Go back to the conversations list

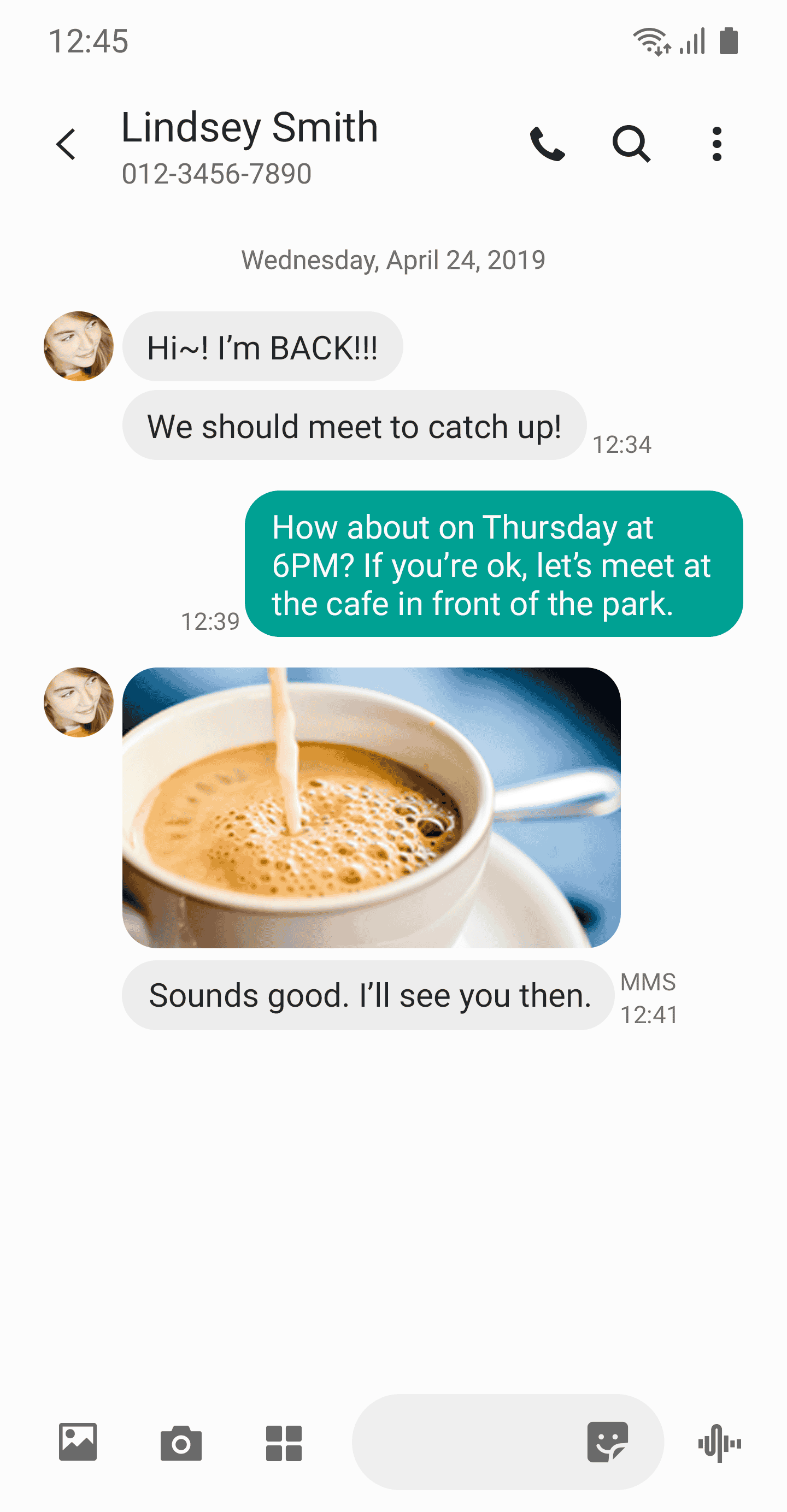[66, 144]
